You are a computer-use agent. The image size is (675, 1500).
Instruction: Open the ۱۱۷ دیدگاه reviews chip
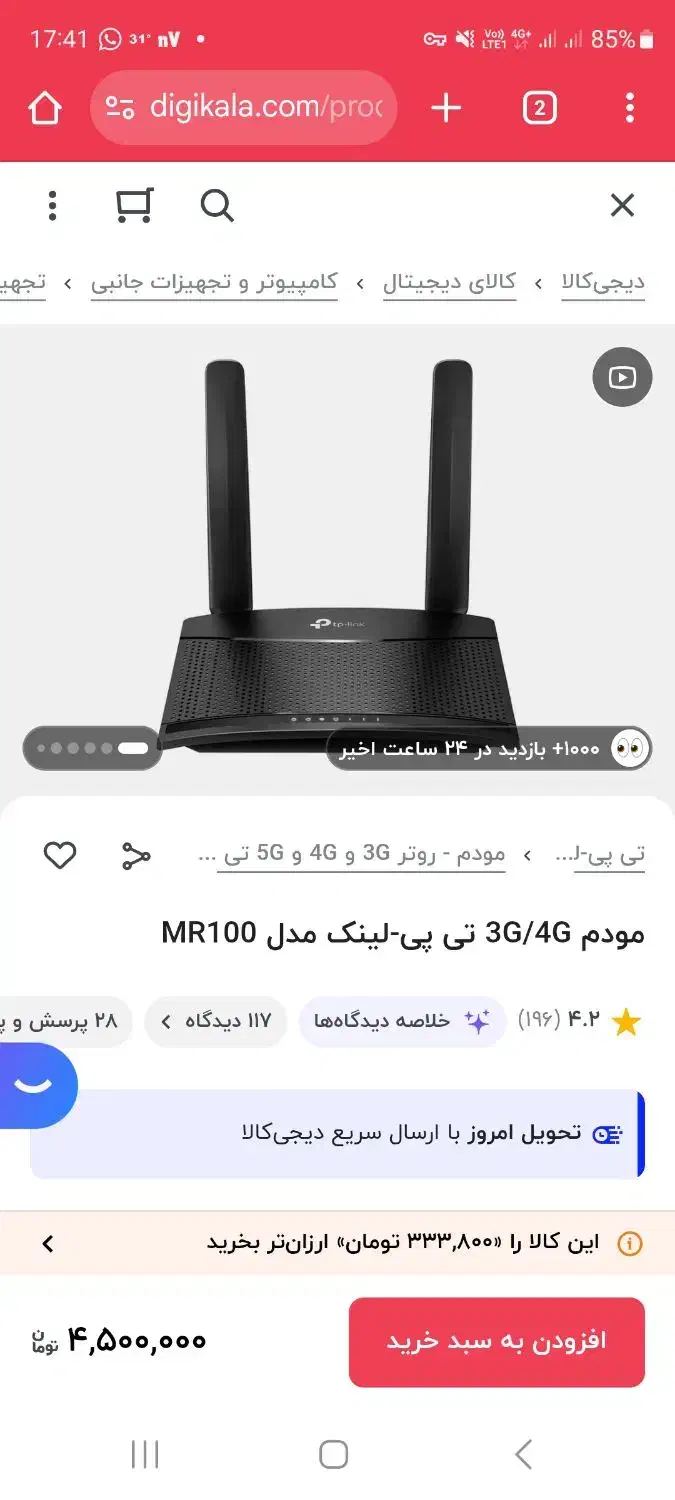[x=215, y=1021]
